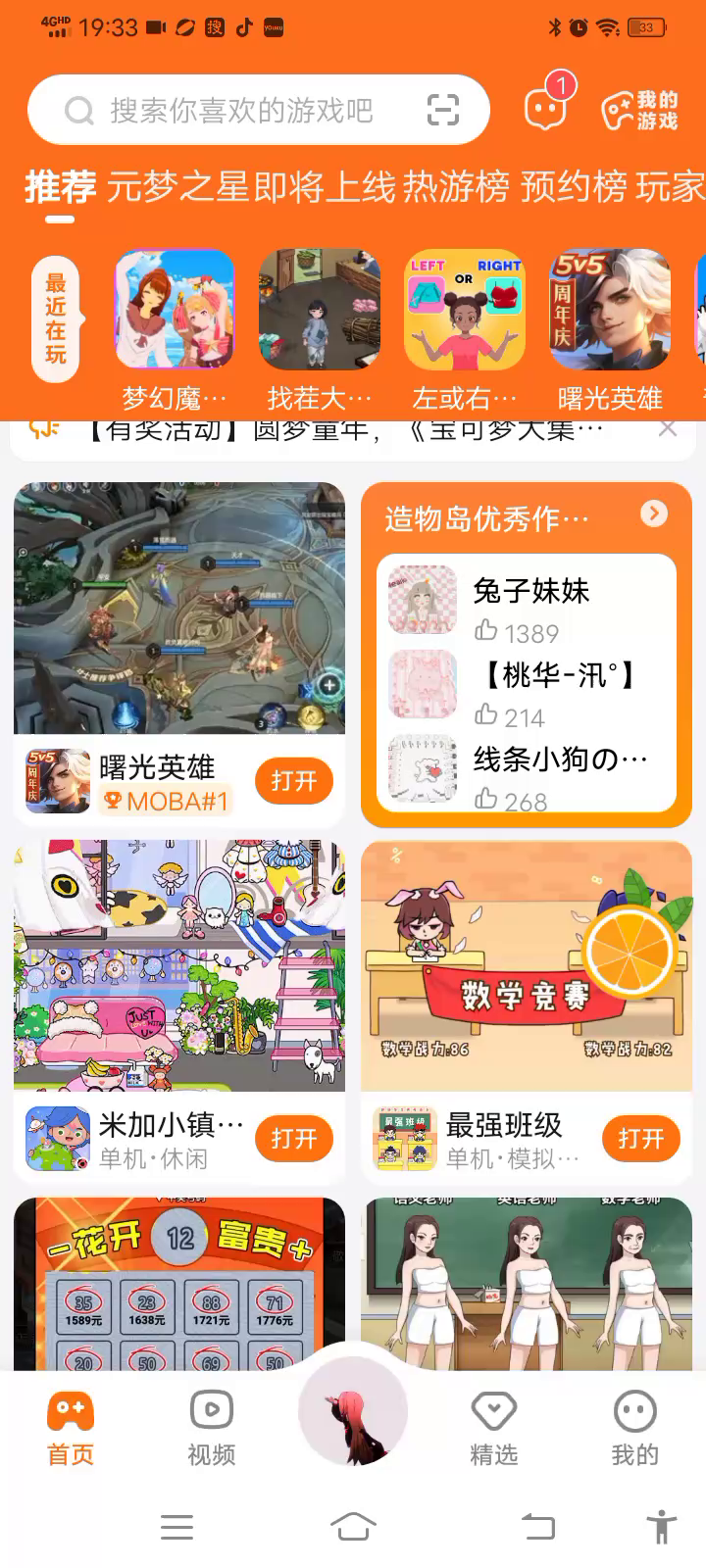
Task: Dismiss the 有奖活动 announcement banner
Action: pos(667,429)
